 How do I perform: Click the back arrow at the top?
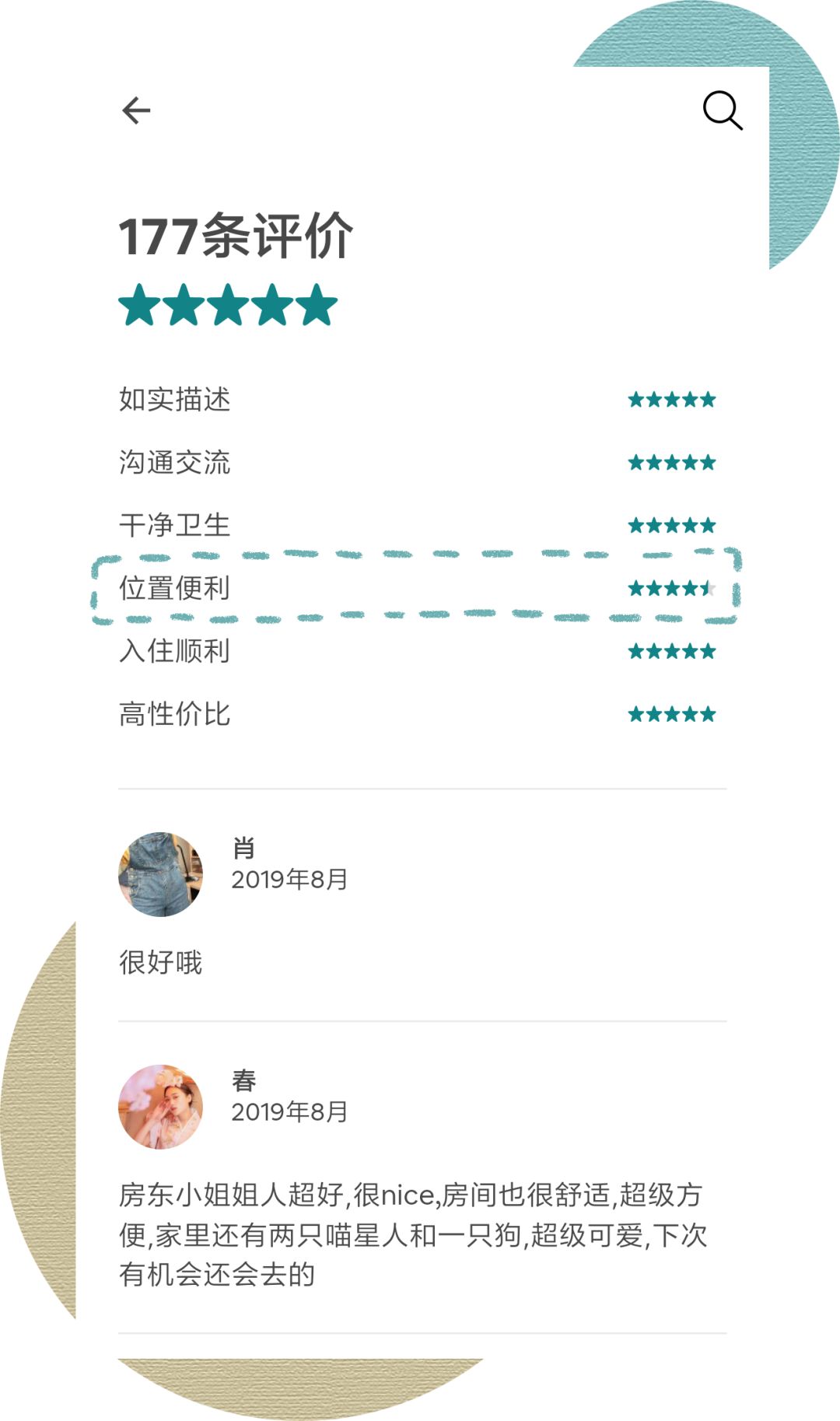click(x=135, y=110)
